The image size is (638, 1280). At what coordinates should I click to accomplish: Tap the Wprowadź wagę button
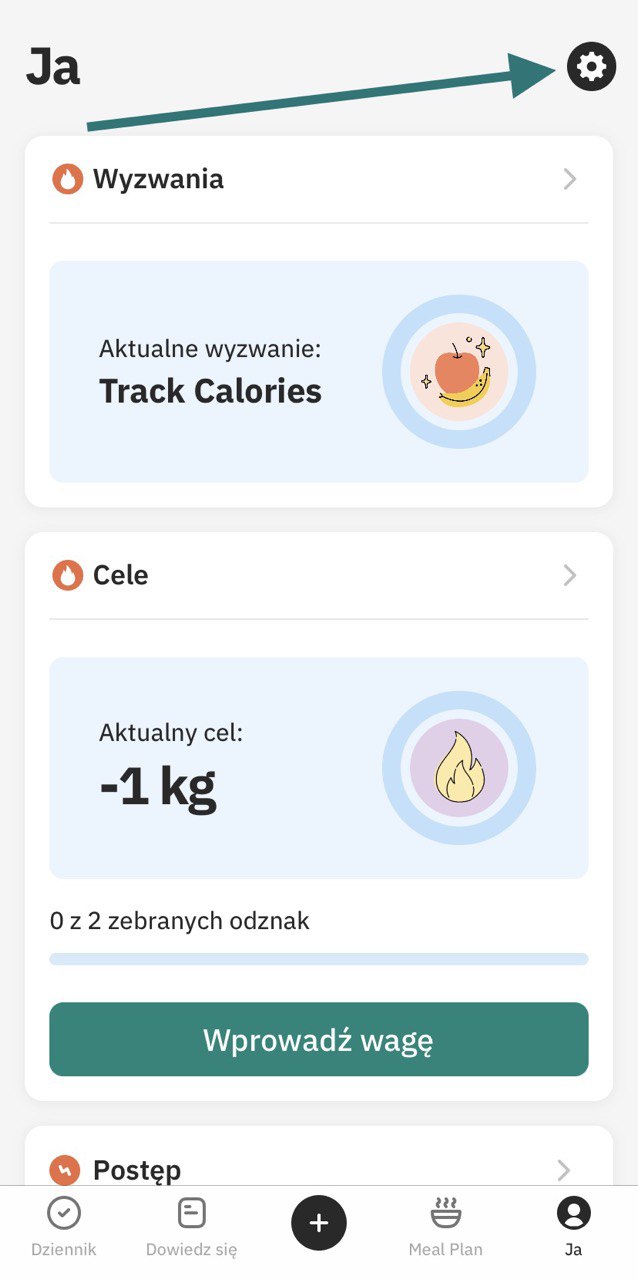point(318,1040)
